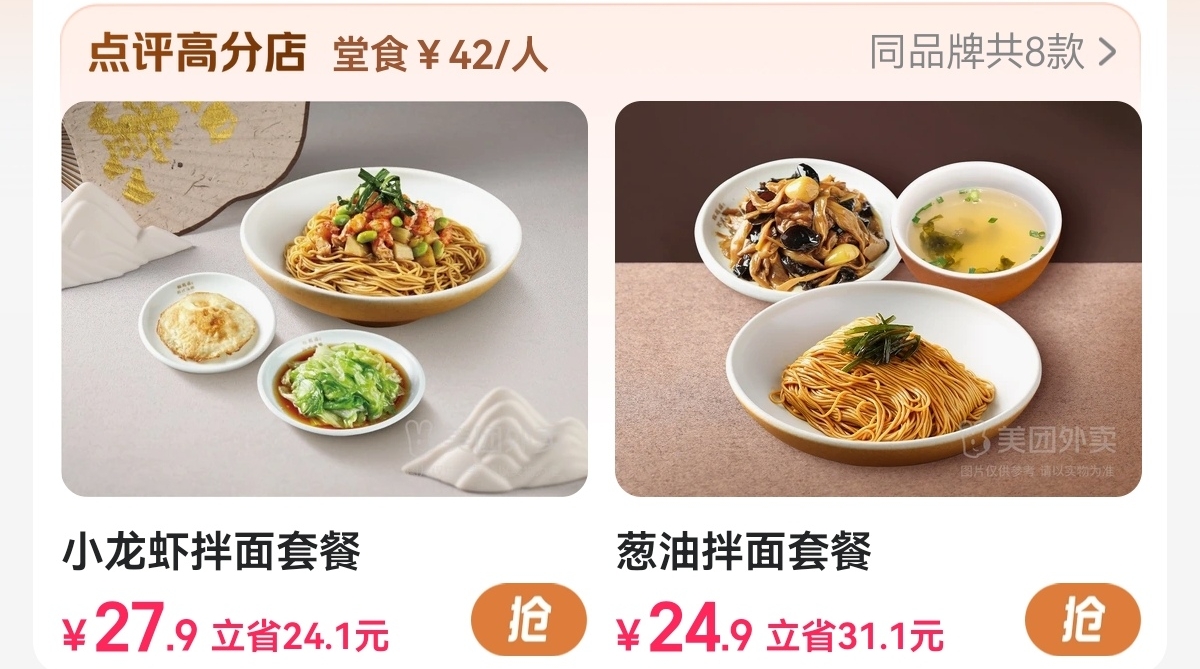
Task: Open the 葱油拌面套餐 product card
Action: pos(877,299)
